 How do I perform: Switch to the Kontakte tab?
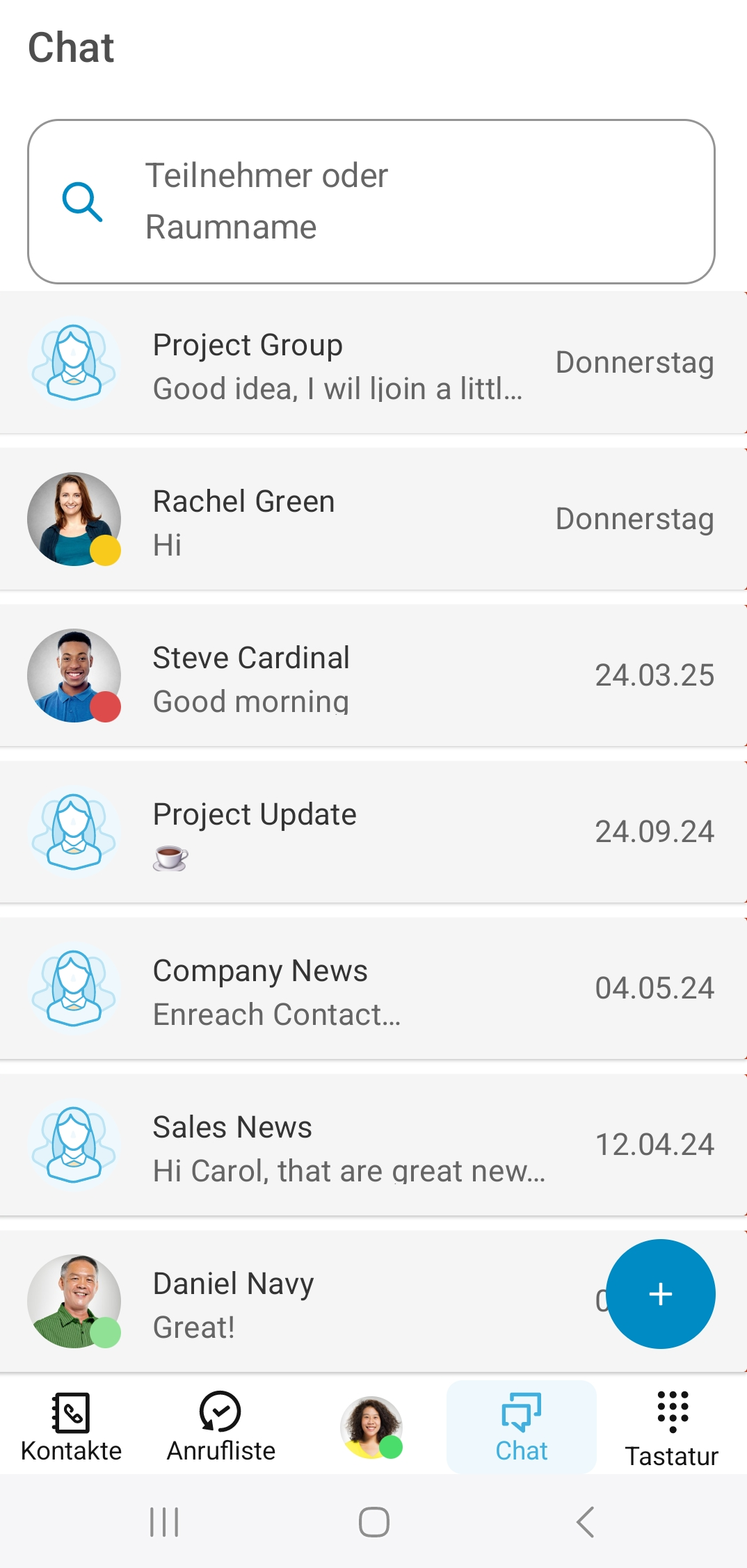[x=71, y=1427]
